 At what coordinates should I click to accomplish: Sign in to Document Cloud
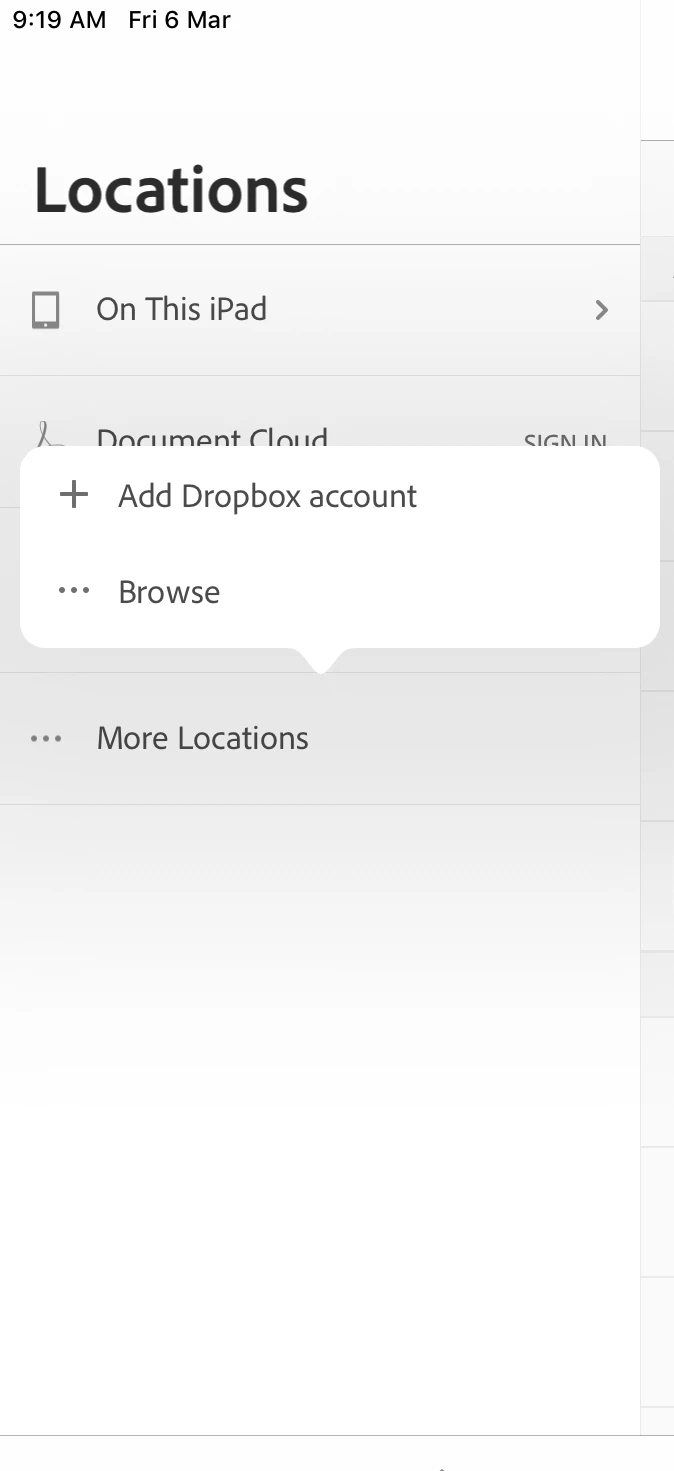(565, 439)
